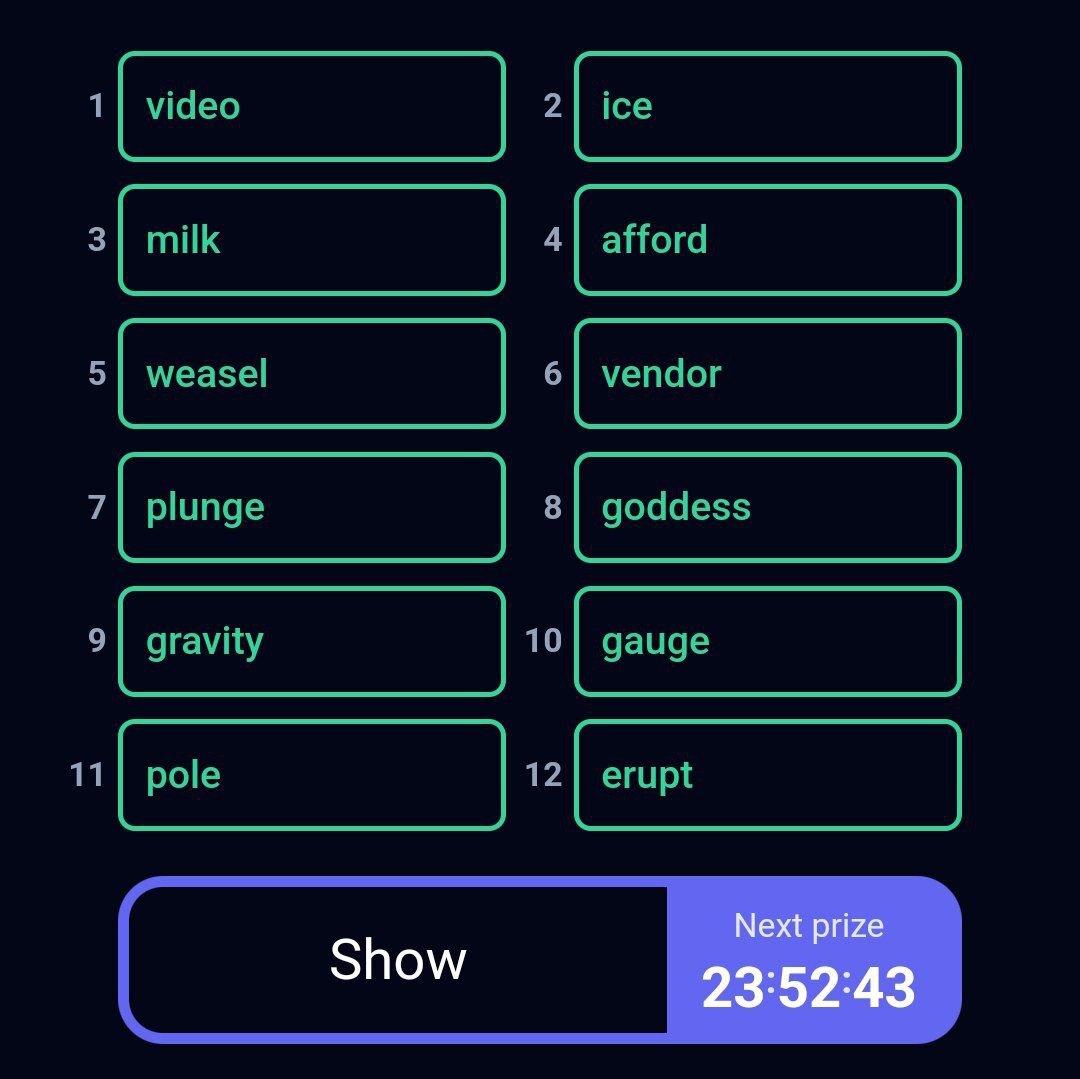Image resolution: width=1080 pixels, height=1079 pixels.
Task: Select word field 1 containing video
Action: coord(311,106)
